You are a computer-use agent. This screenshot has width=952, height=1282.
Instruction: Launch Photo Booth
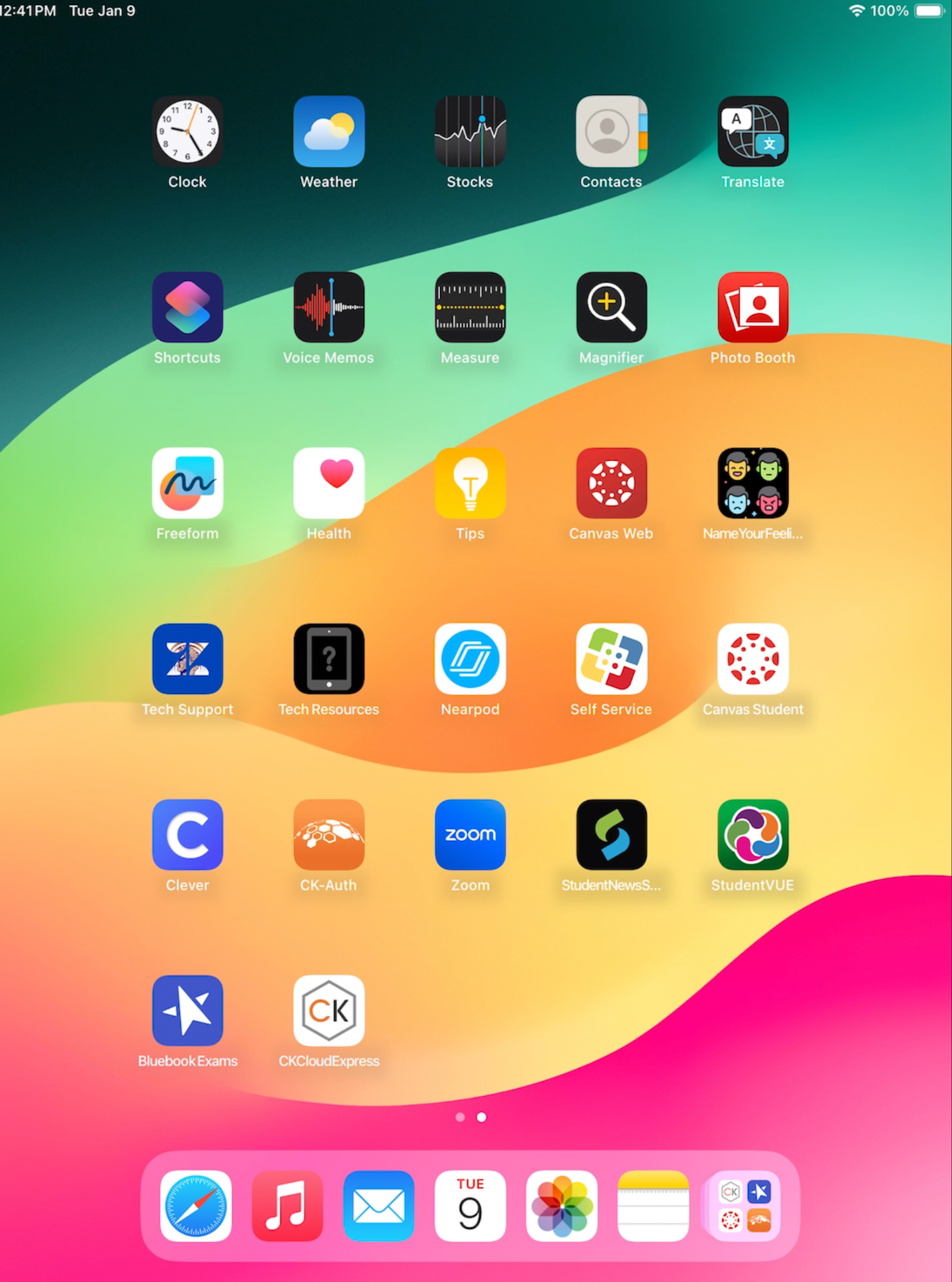tap(752, 307)
